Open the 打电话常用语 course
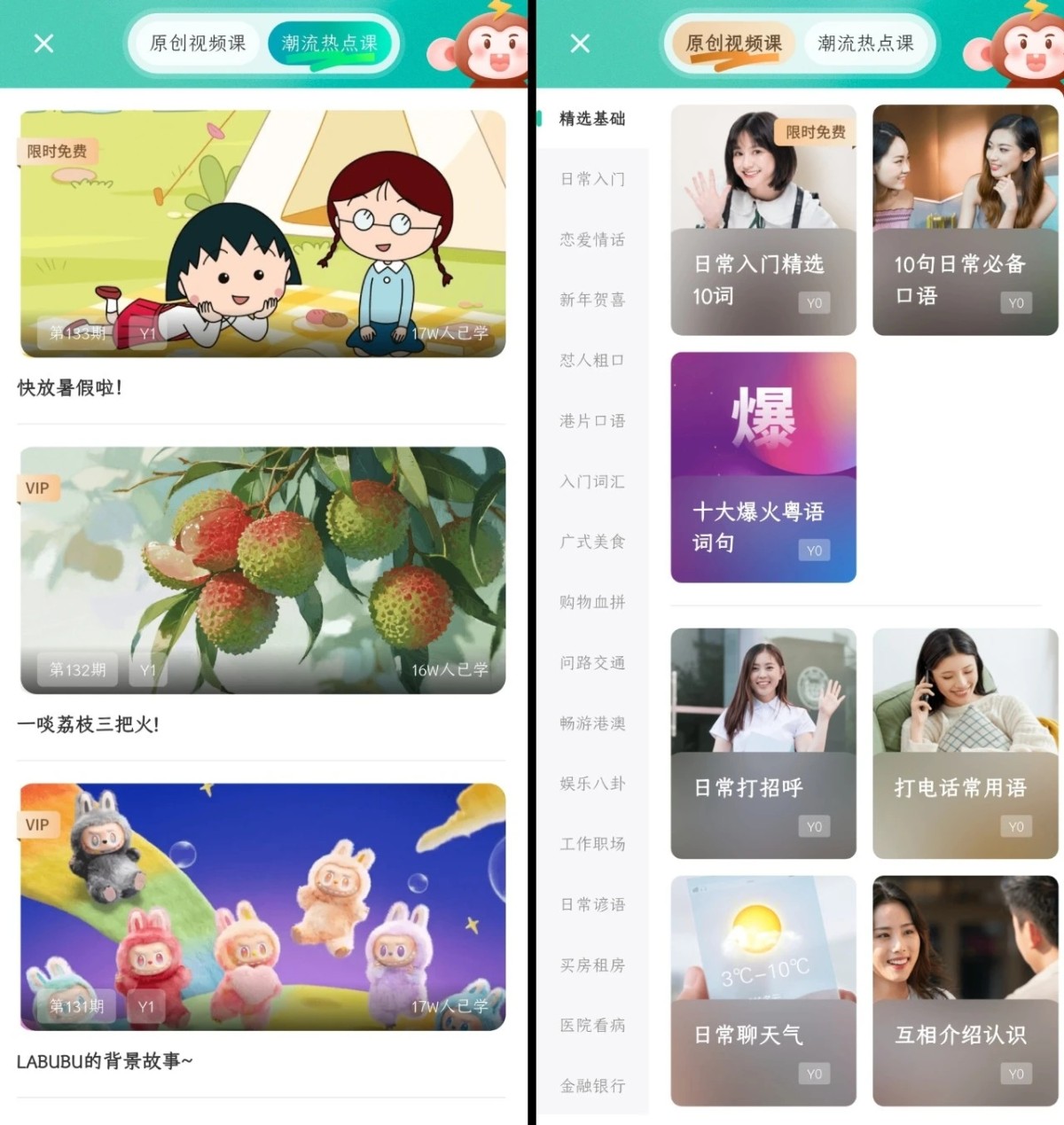The image size is (1064, 1125). click(x=965, y=743)
